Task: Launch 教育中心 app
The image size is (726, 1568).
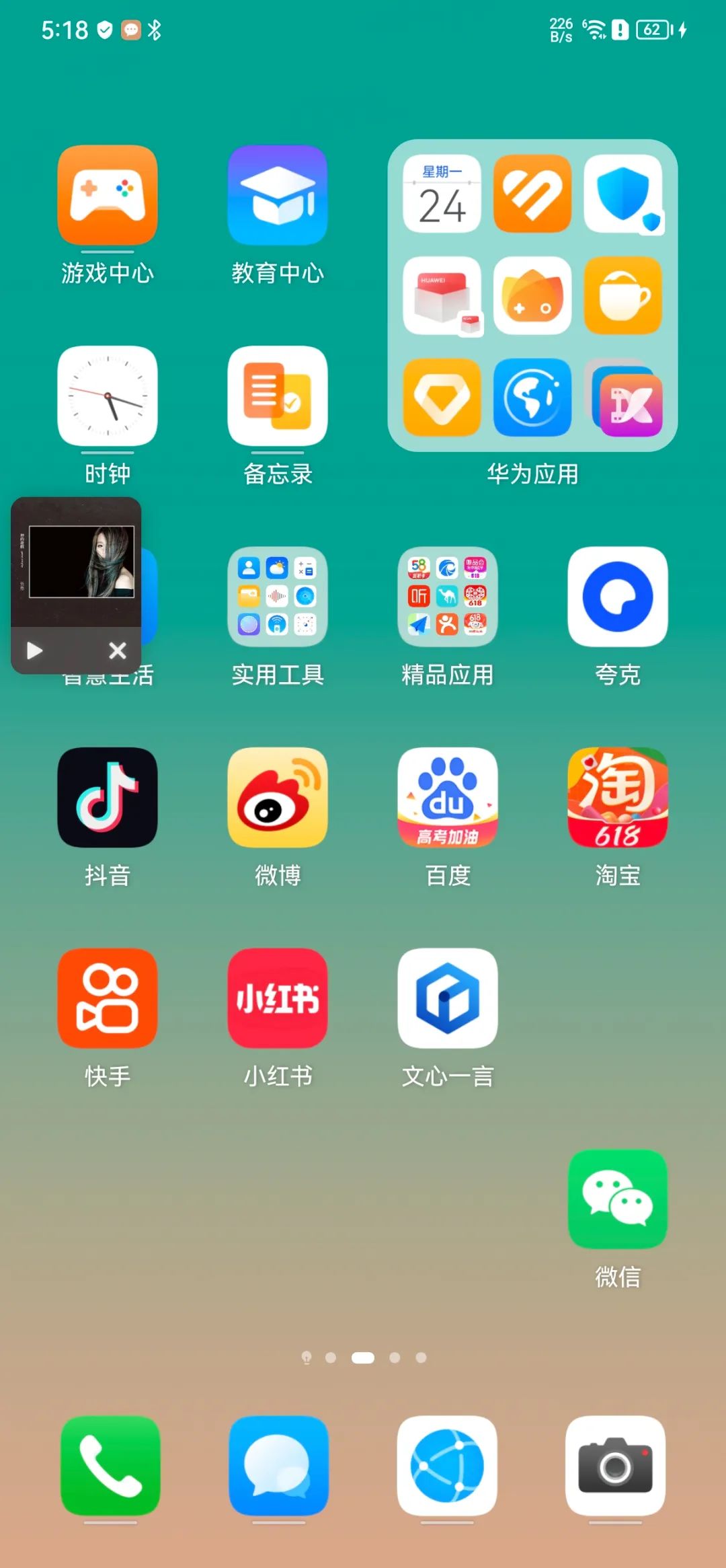Action: pyautogui.click(x=278, y=195)
